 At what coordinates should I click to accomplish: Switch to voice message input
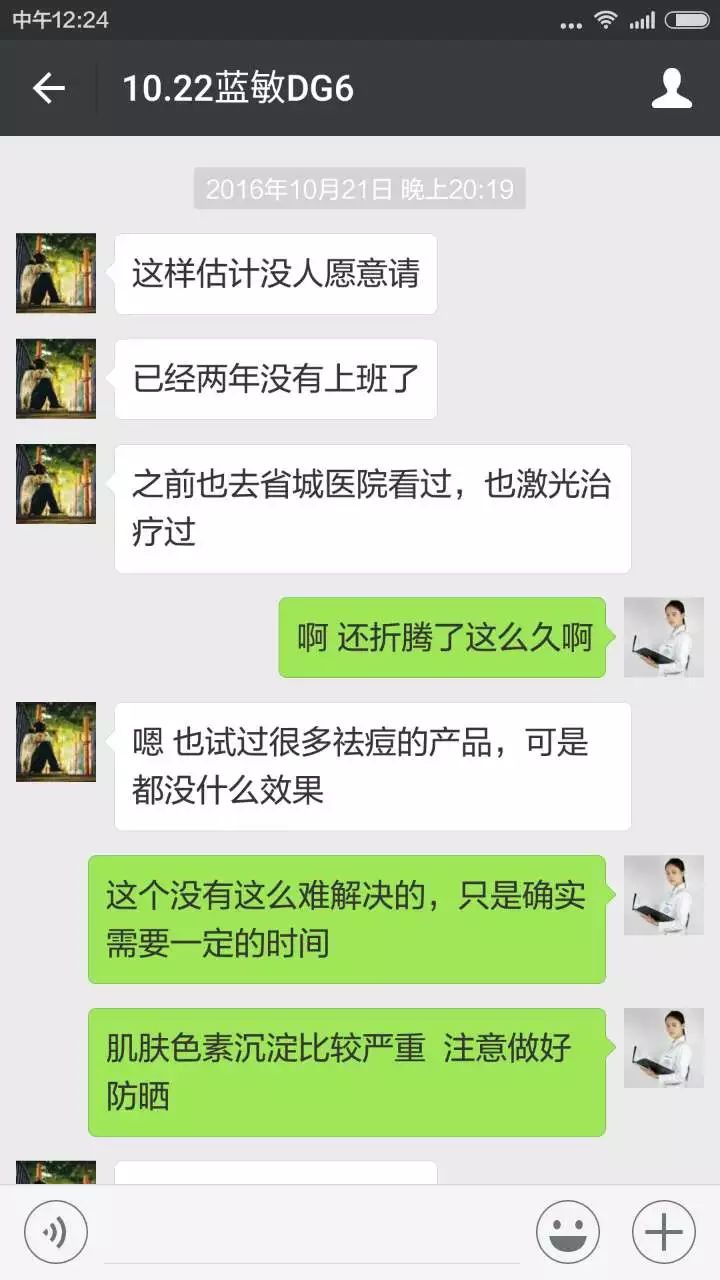coord(56,1231)
